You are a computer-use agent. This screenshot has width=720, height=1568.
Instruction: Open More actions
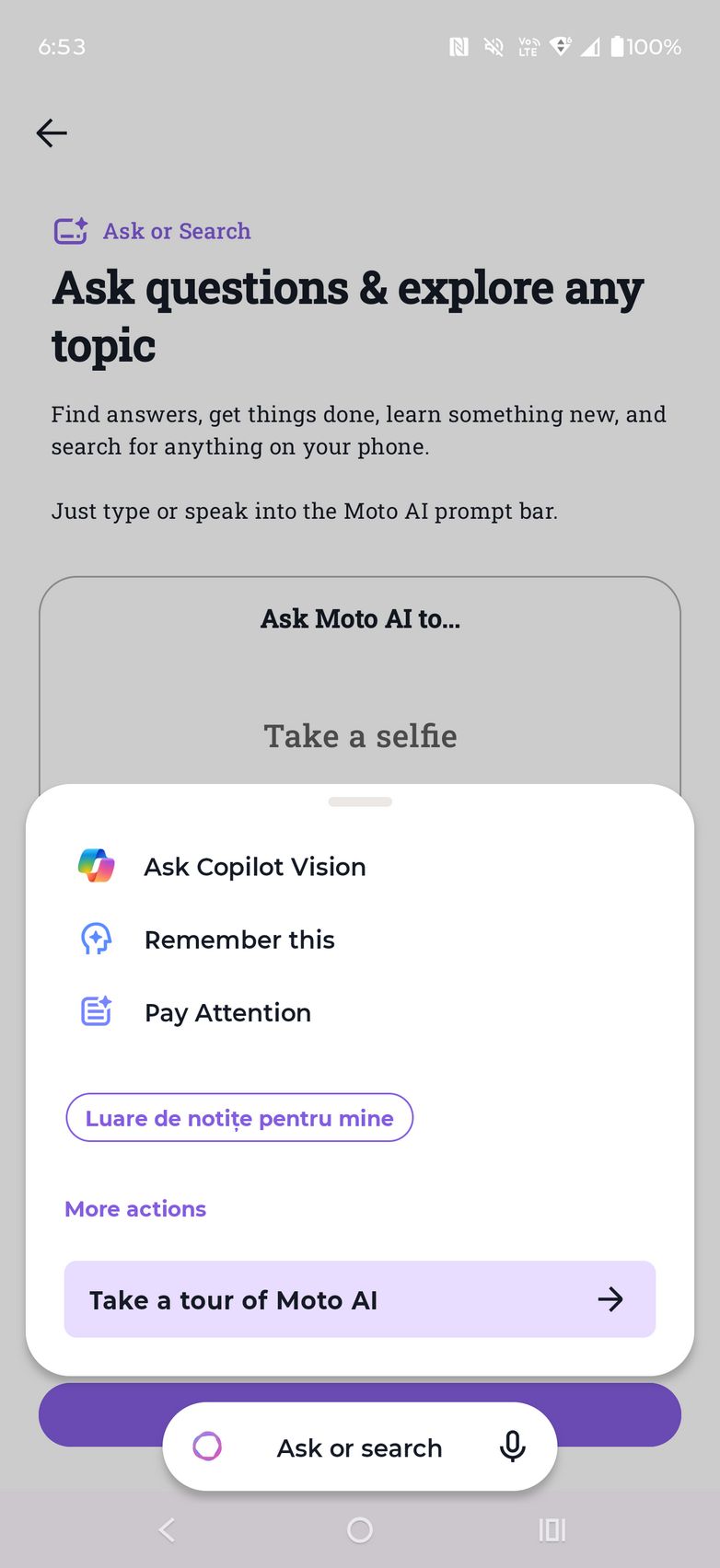135,1209
